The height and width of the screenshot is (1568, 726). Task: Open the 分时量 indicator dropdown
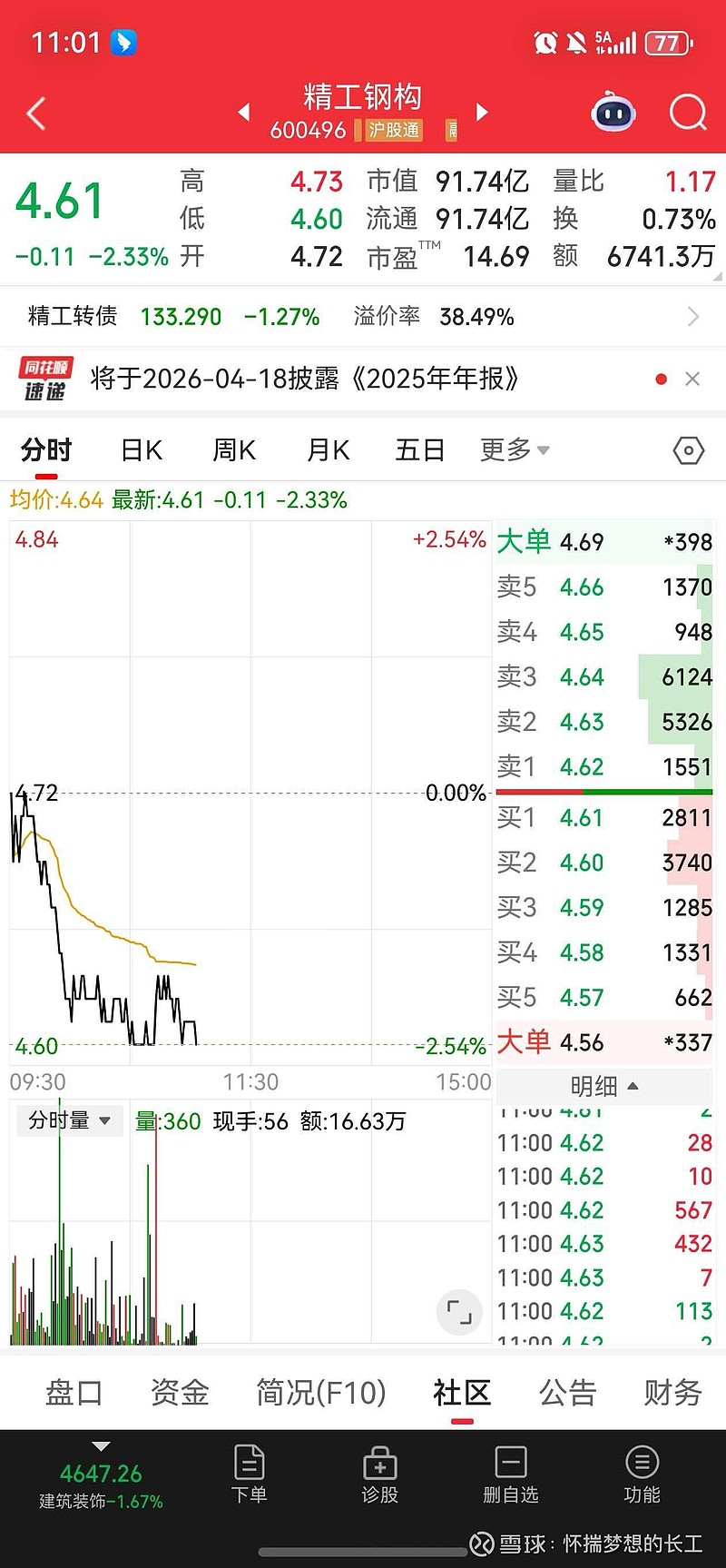70,1120
